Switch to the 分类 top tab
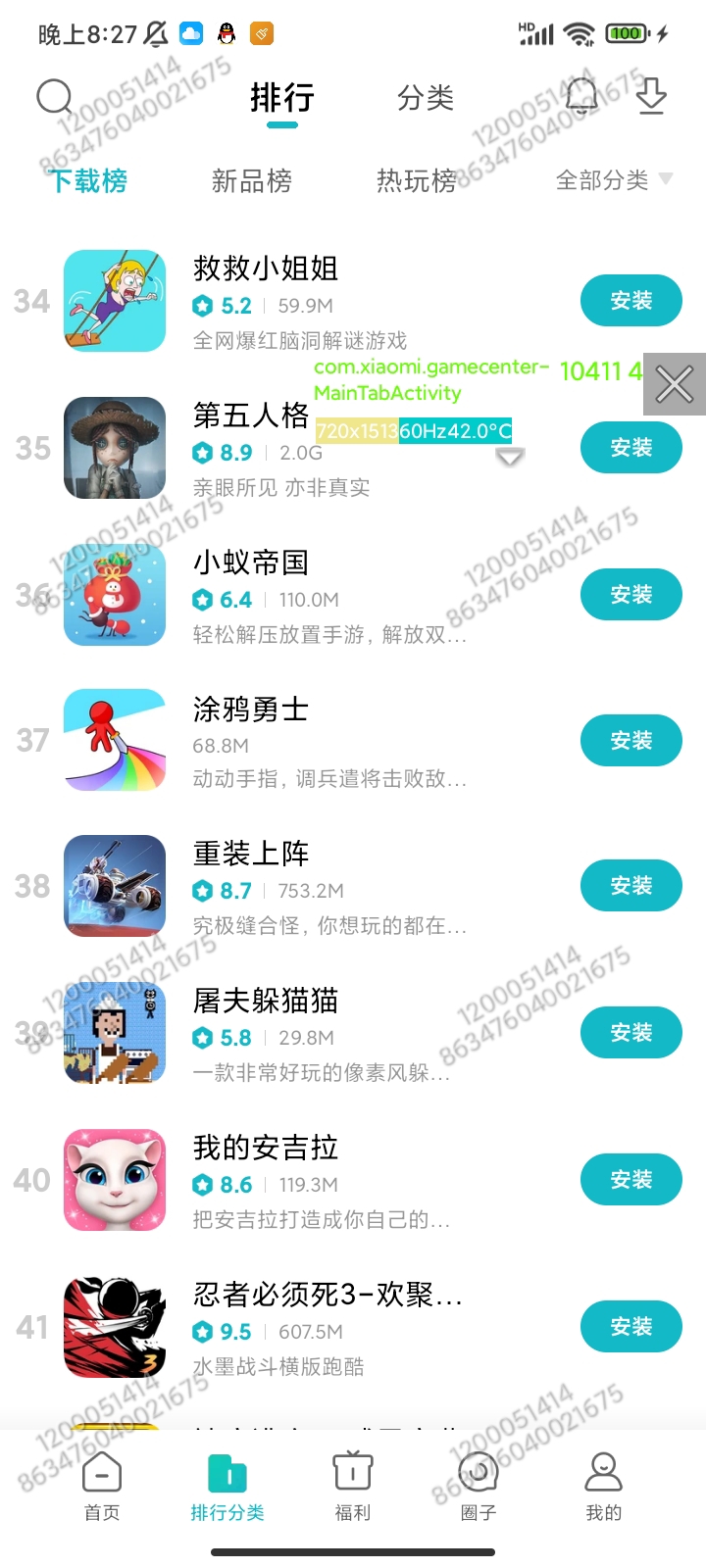The height and width of the screenshot is (1568, 706). 426,98
